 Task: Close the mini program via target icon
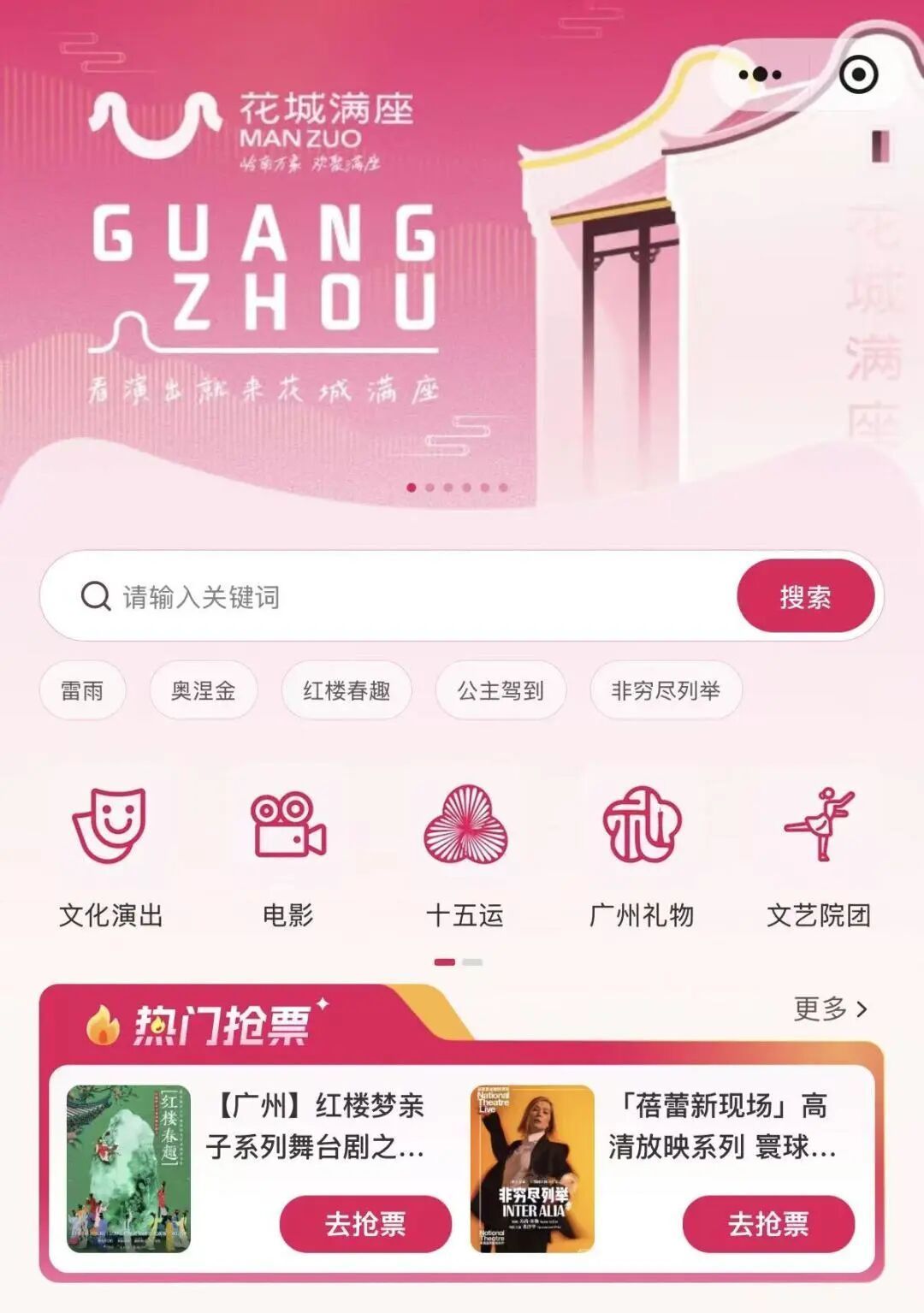pos(859,75)
